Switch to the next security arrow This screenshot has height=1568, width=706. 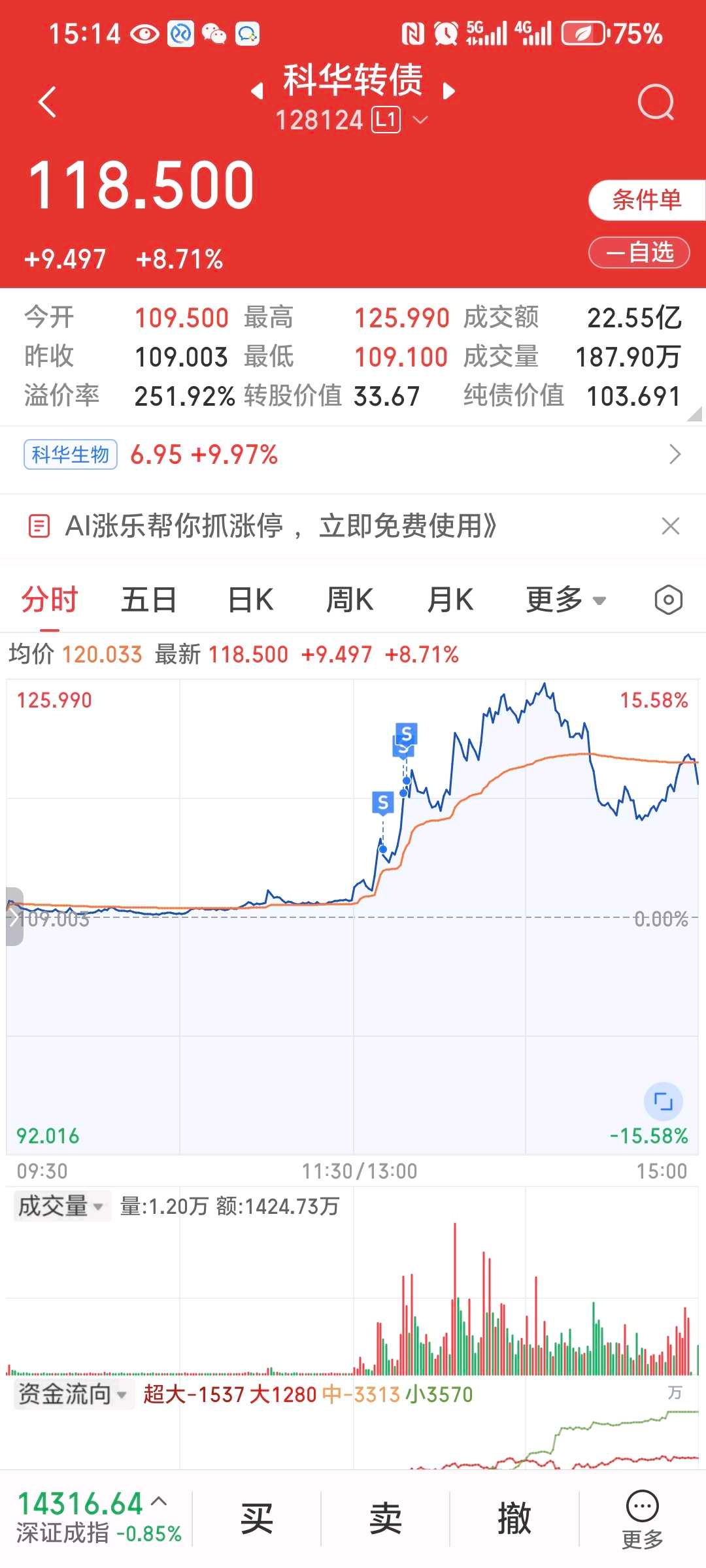(448, 91)
